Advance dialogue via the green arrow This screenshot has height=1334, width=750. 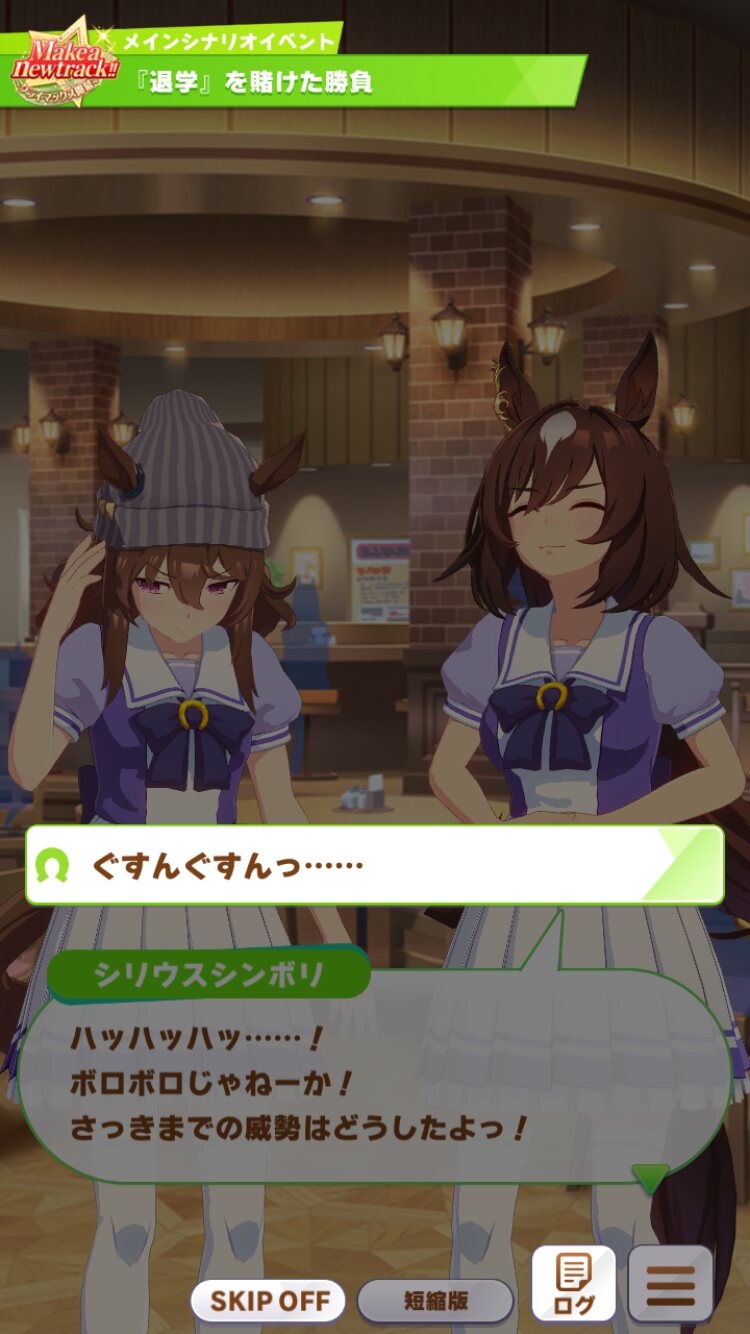pyautogui.click(x=650, y=1177)
